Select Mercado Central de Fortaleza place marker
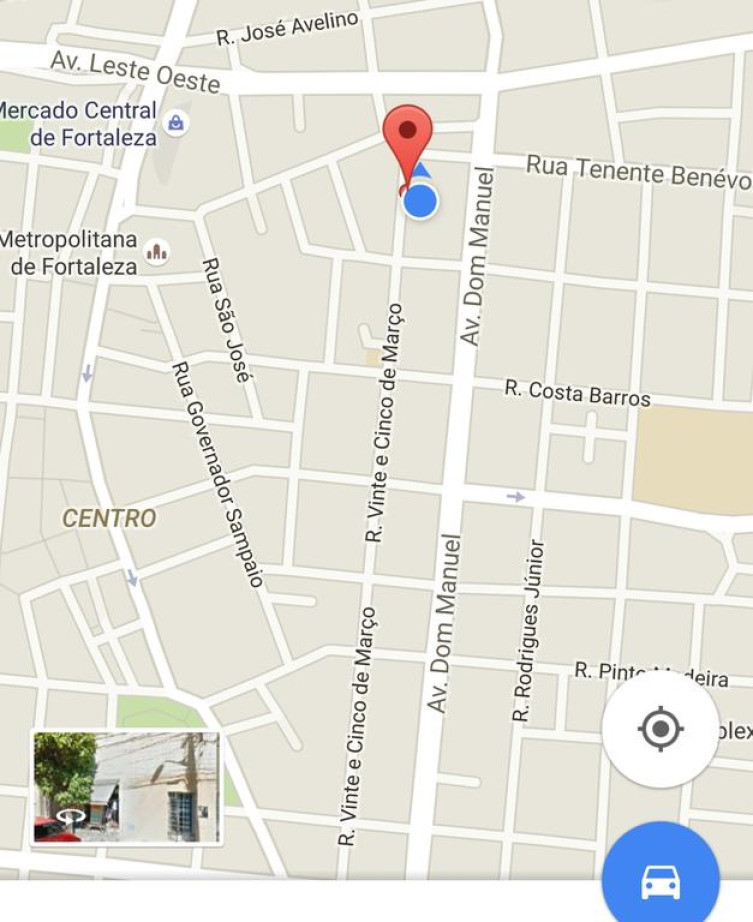The height and width of the screenshot is (922, 753). point(176,123)
